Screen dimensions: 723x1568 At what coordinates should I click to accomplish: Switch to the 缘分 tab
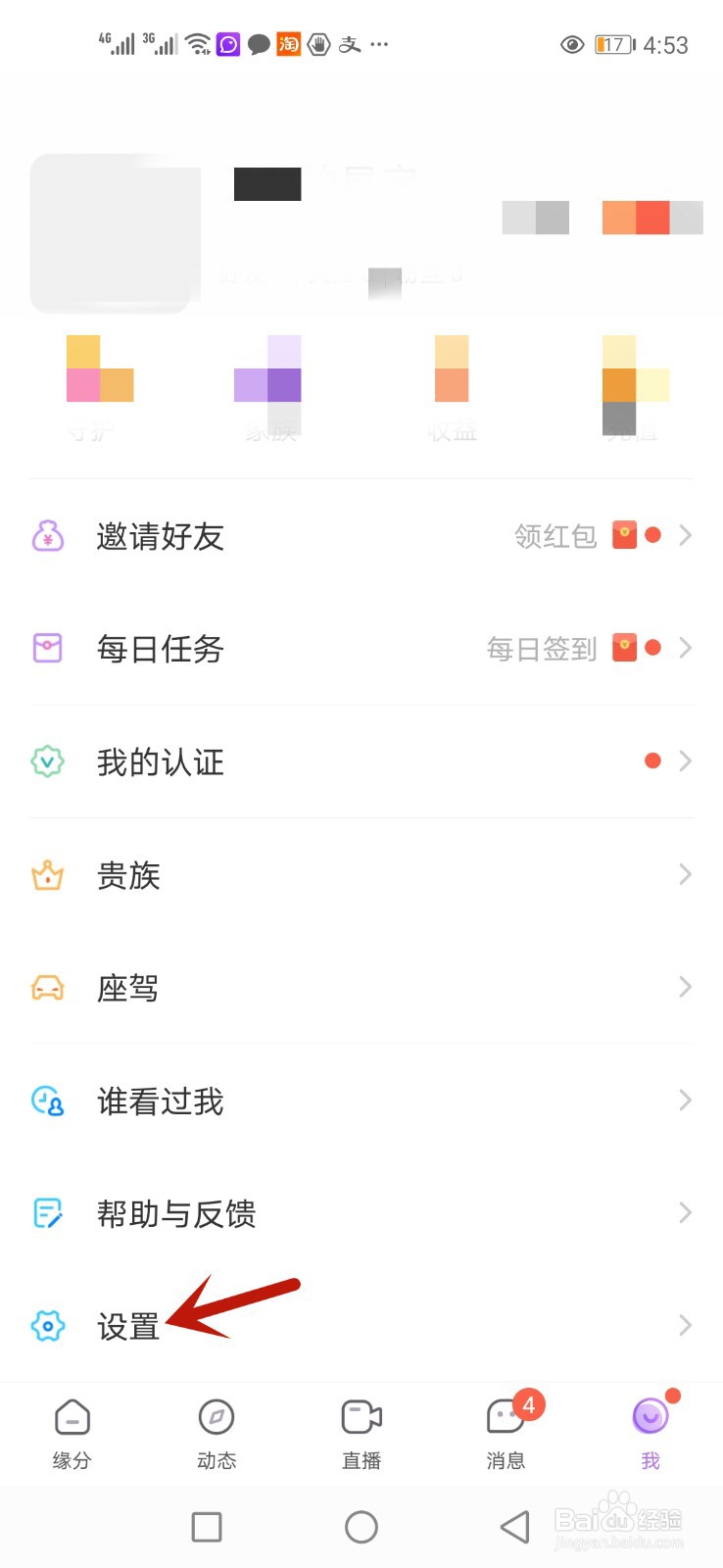point(72,1433)
